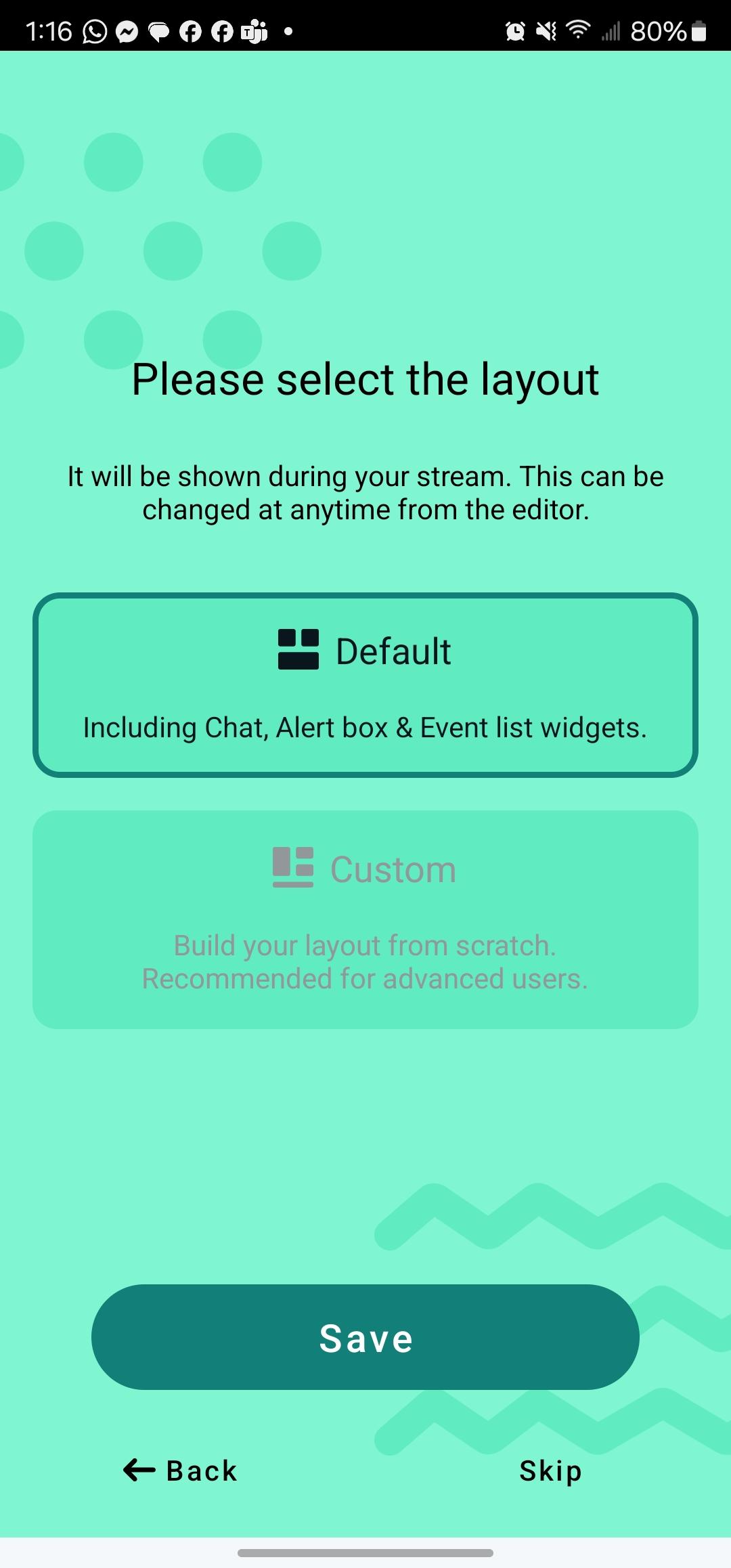This screenshot has height=1568, width=731.
Task: Save the selected layout
Action: click(x=365, y=1337)
